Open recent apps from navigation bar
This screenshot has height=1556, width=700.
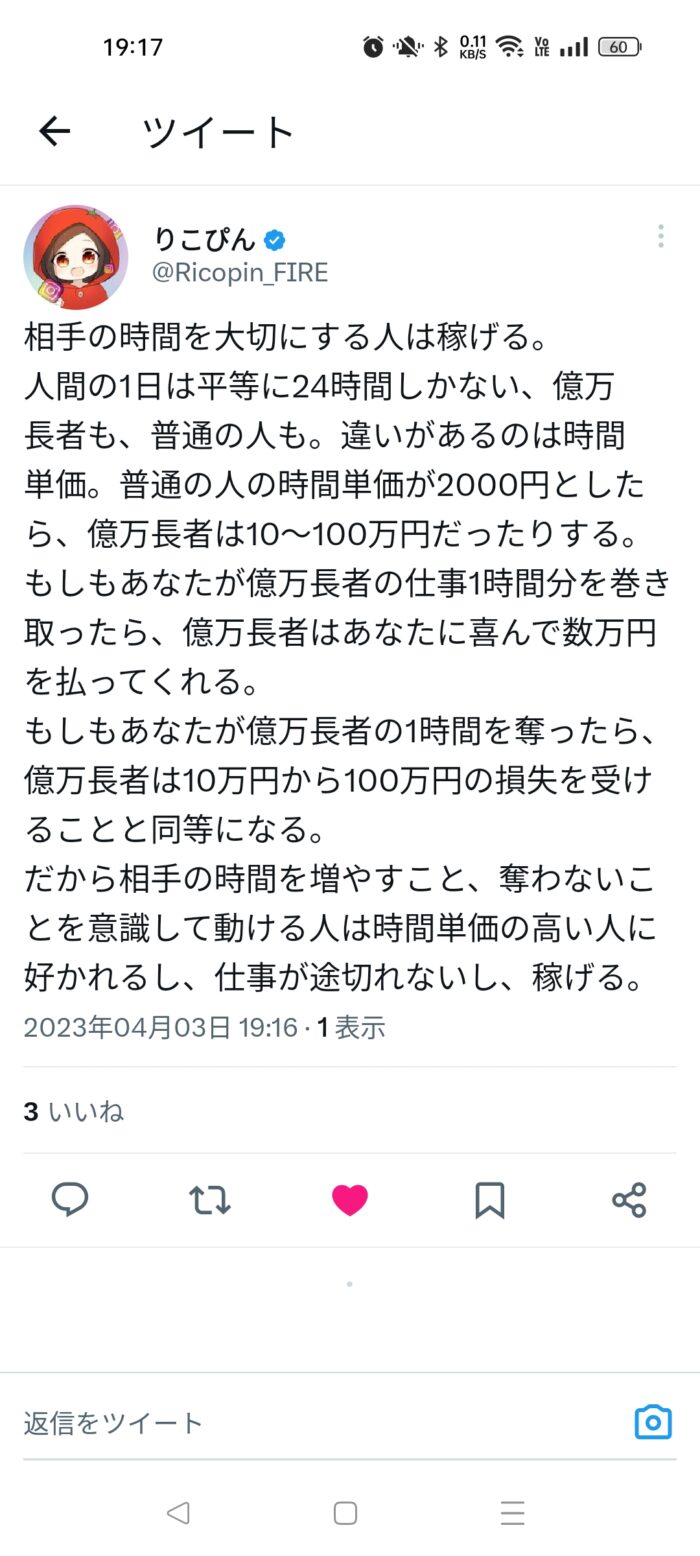point(513,1512)
